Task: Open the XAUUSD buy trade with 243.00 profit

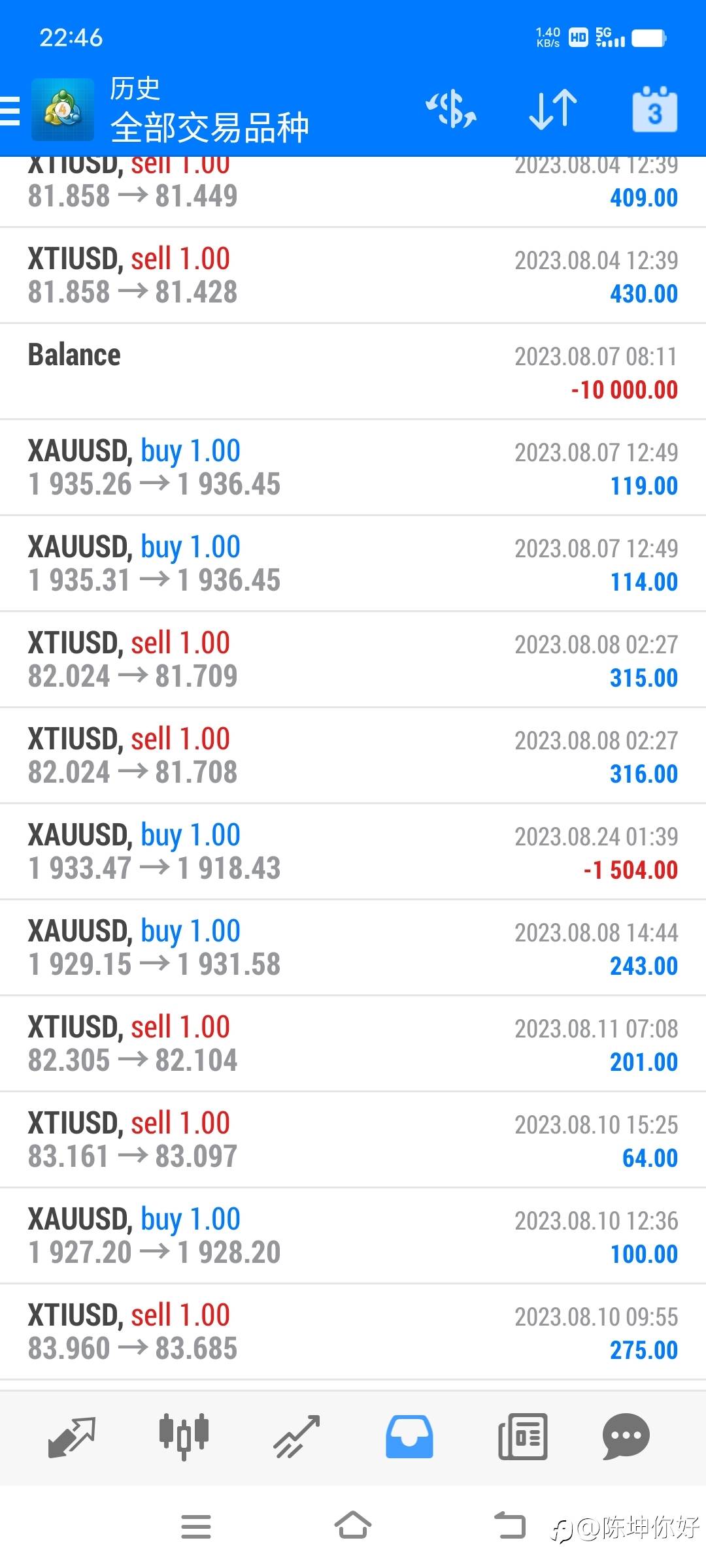Action: [353, 947]
